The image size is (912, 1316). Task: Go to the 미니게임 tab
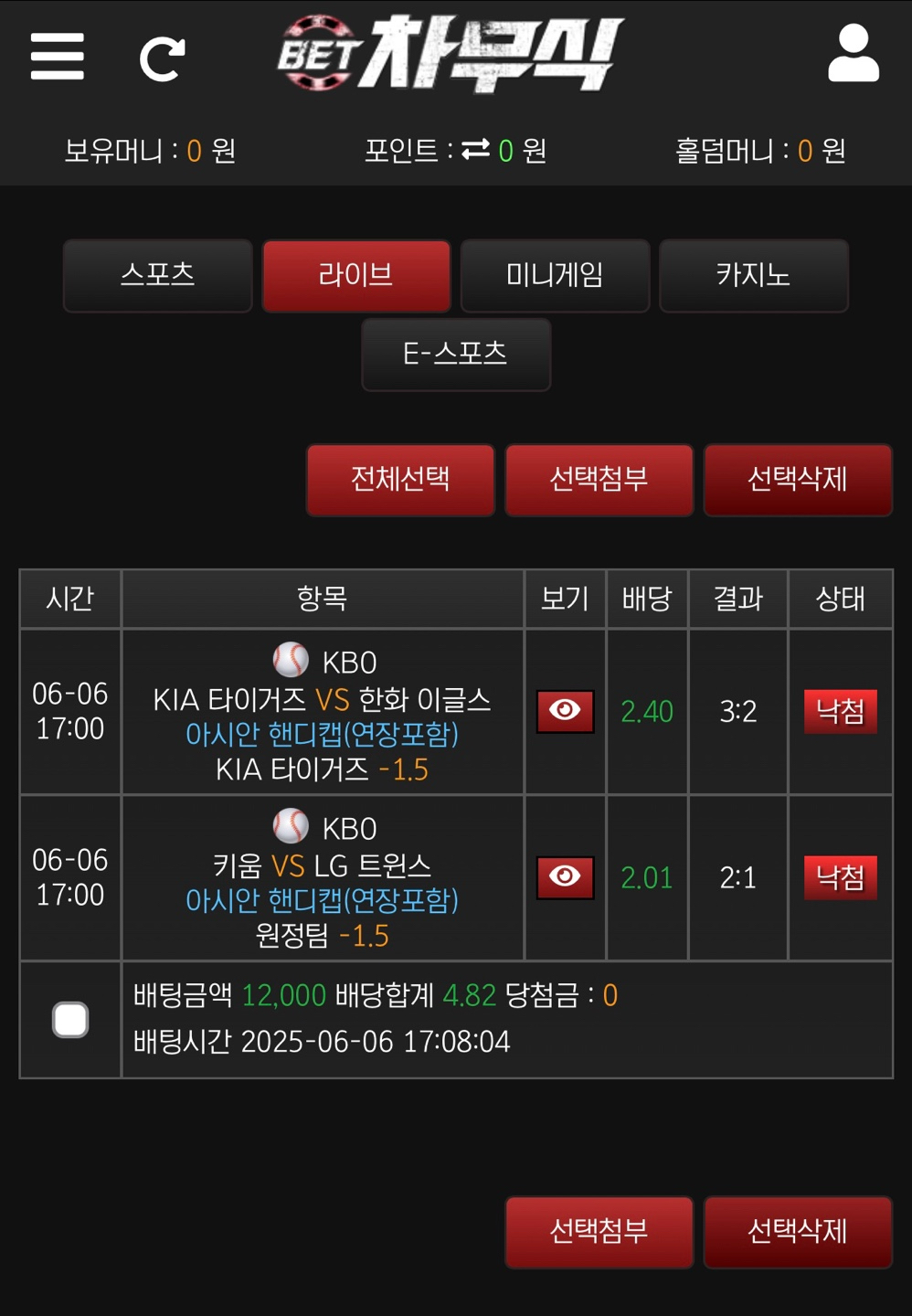click(555, 275)
